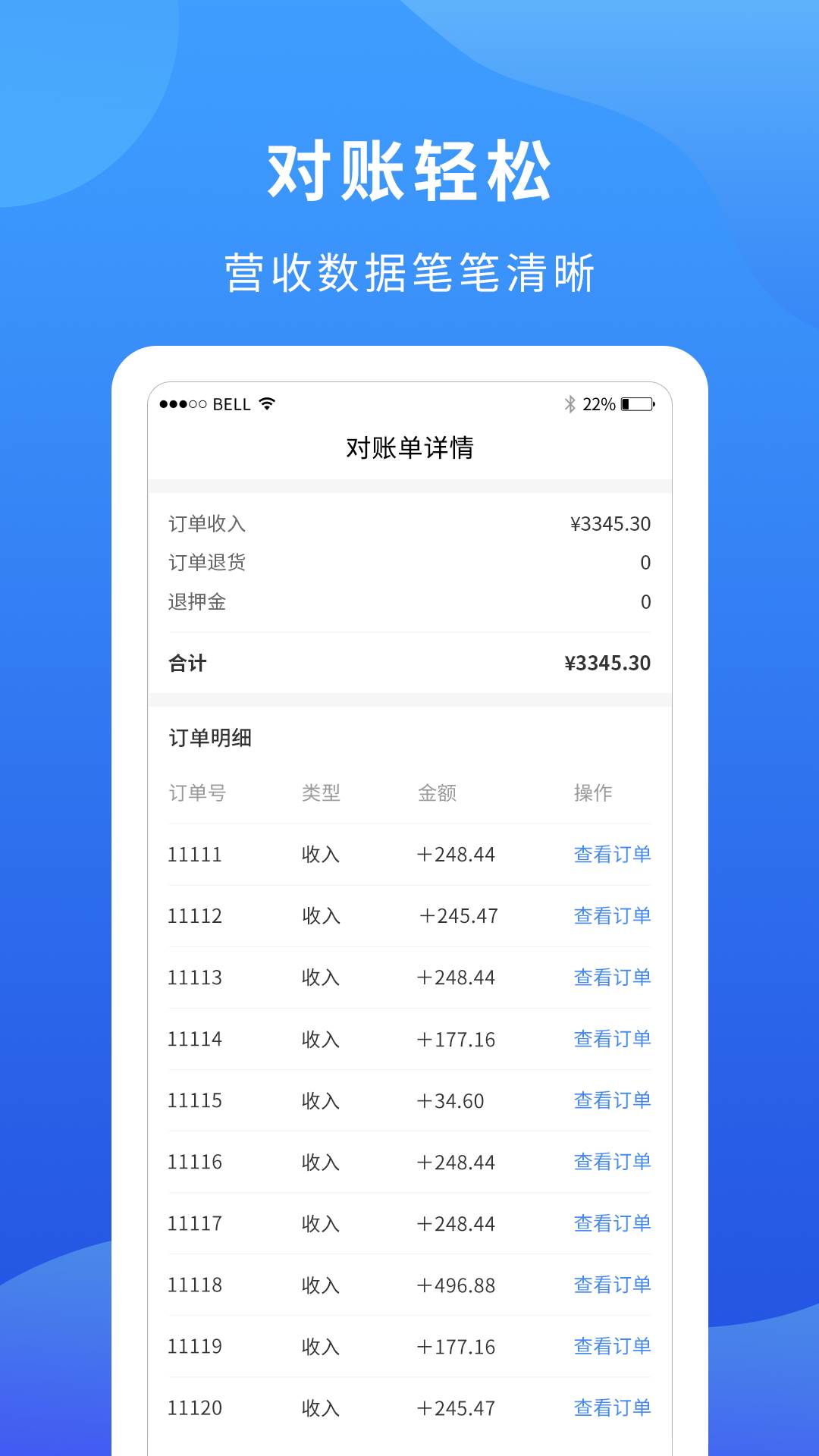This screenshot has width=819, height=1456.
Task: Open 查看订单 for order 11115
Action: click(x=611, y=1100)
